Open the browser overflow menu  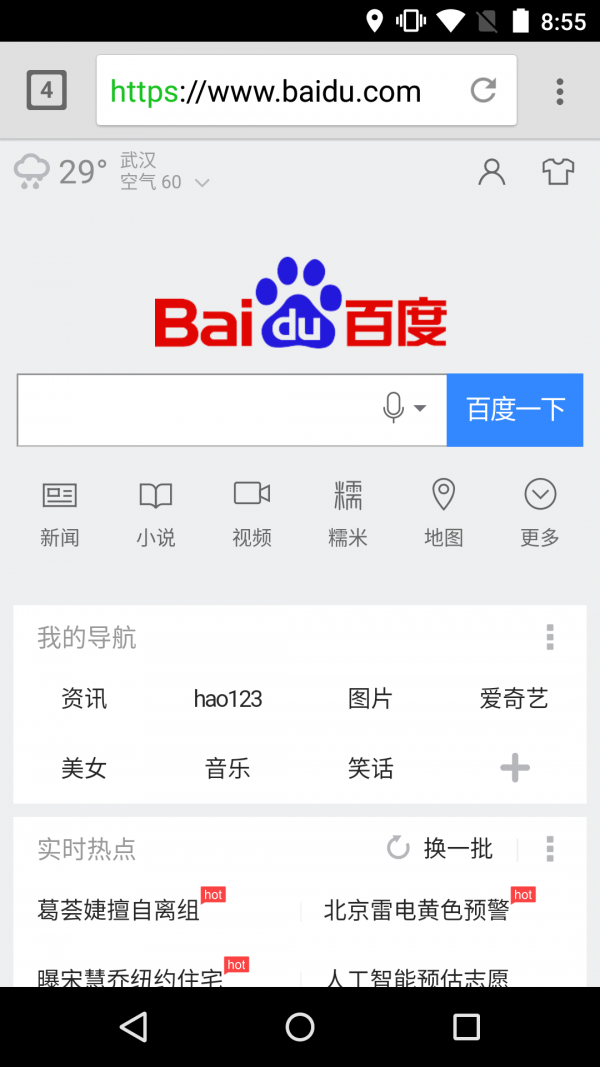(559, 91)
